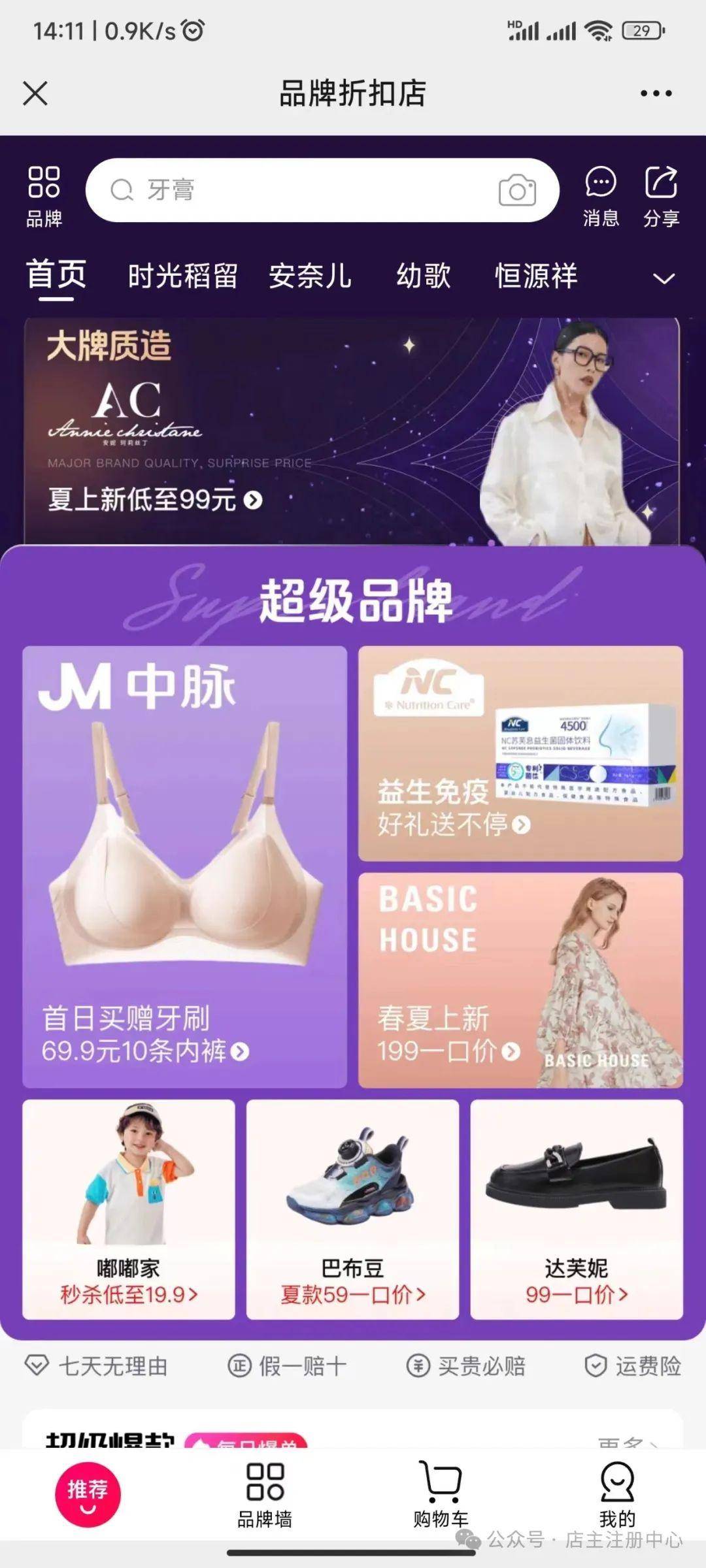Switch to the 安奈儿 tab
The image size is (706, 1568).
[x=310, y=276]
